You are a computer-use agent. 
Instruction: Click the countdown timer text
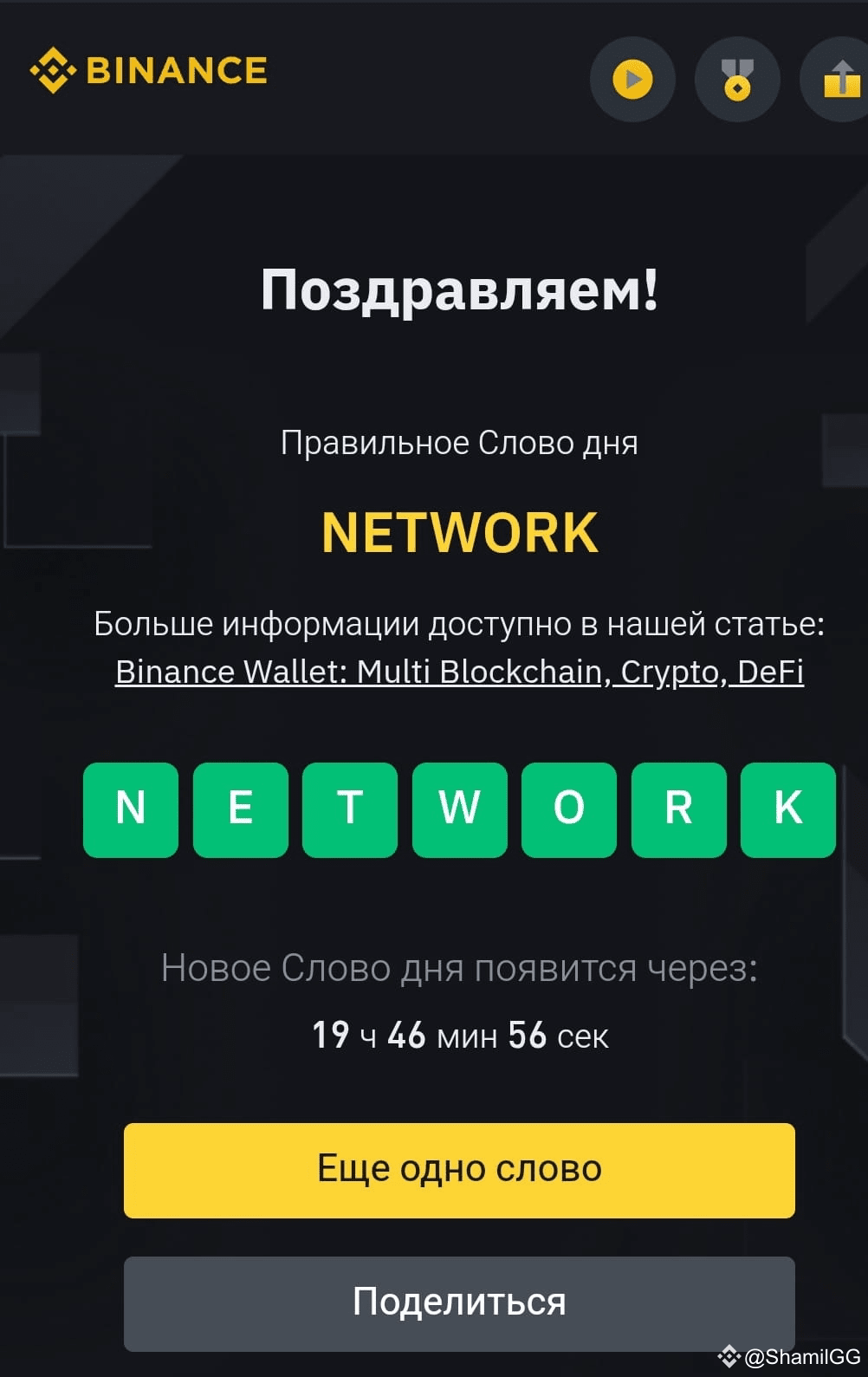pos(460,1035)
